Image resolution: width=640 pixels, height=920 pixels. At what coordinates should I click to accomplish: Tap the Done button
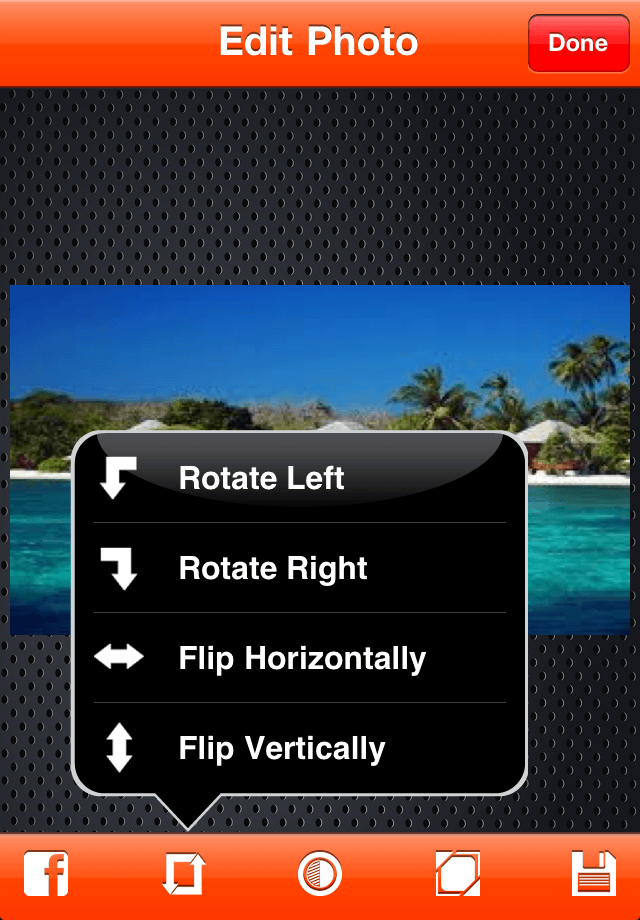coord(578,44)
